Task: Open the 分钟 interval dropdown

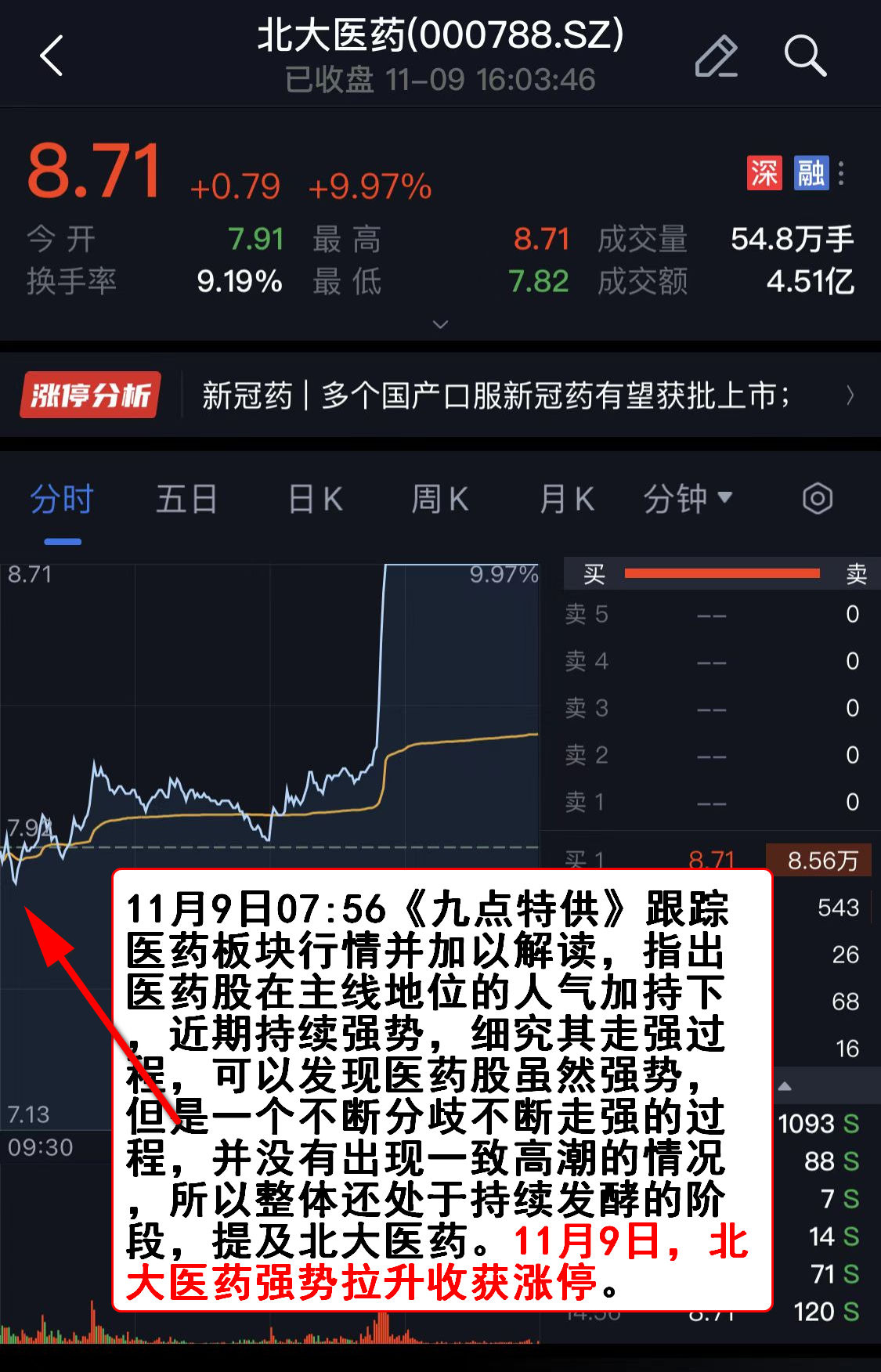Action: click(x=688, y=500)
